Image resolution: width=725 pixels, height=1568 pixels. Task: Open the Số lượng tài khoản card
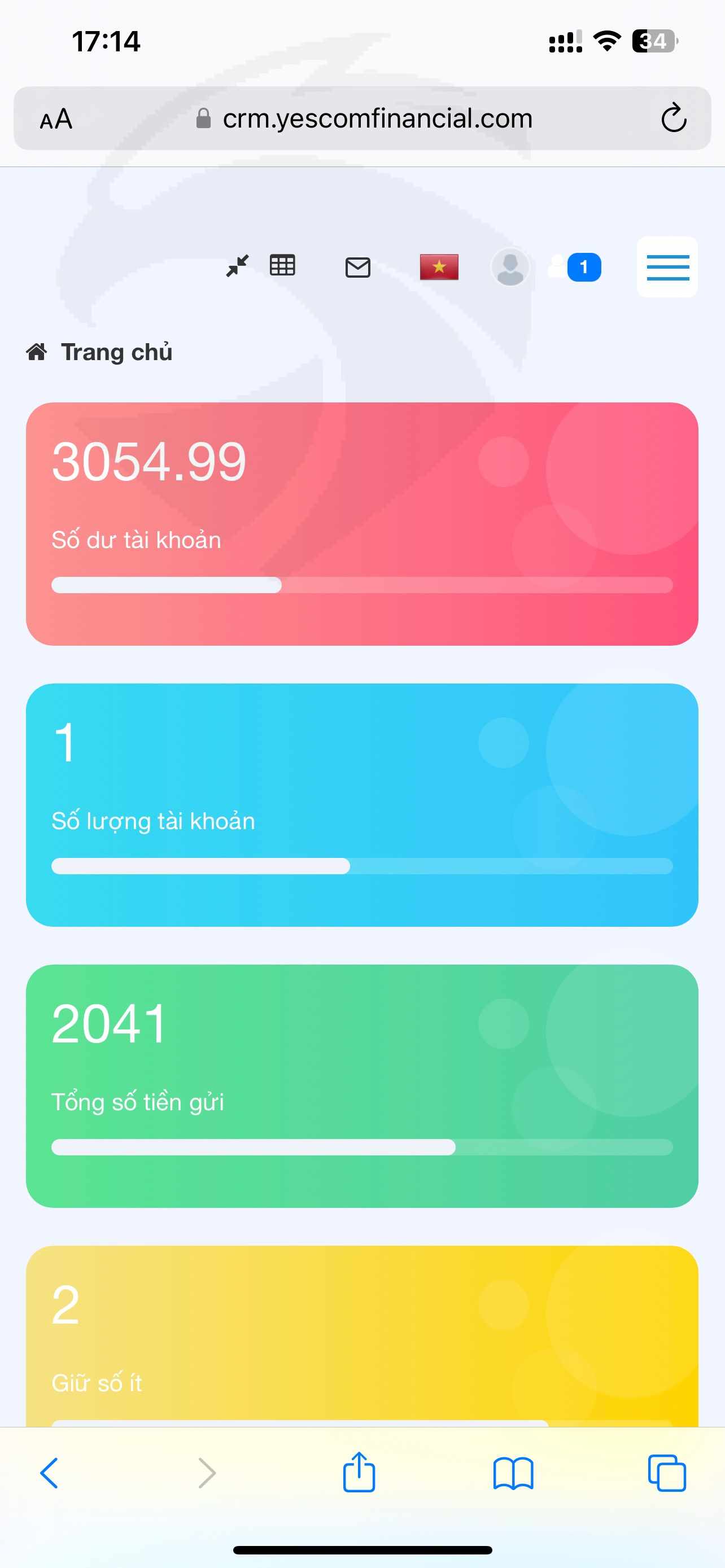tap(362, 805)
